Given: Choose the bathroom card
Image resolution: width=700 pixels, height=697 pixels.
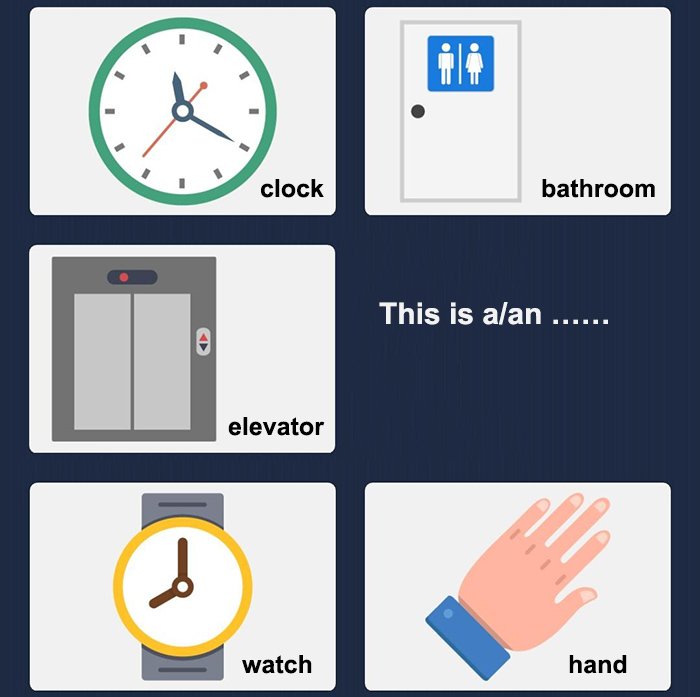Looking at the screenshot, I should pyautogui.click(x=517, y=111).
